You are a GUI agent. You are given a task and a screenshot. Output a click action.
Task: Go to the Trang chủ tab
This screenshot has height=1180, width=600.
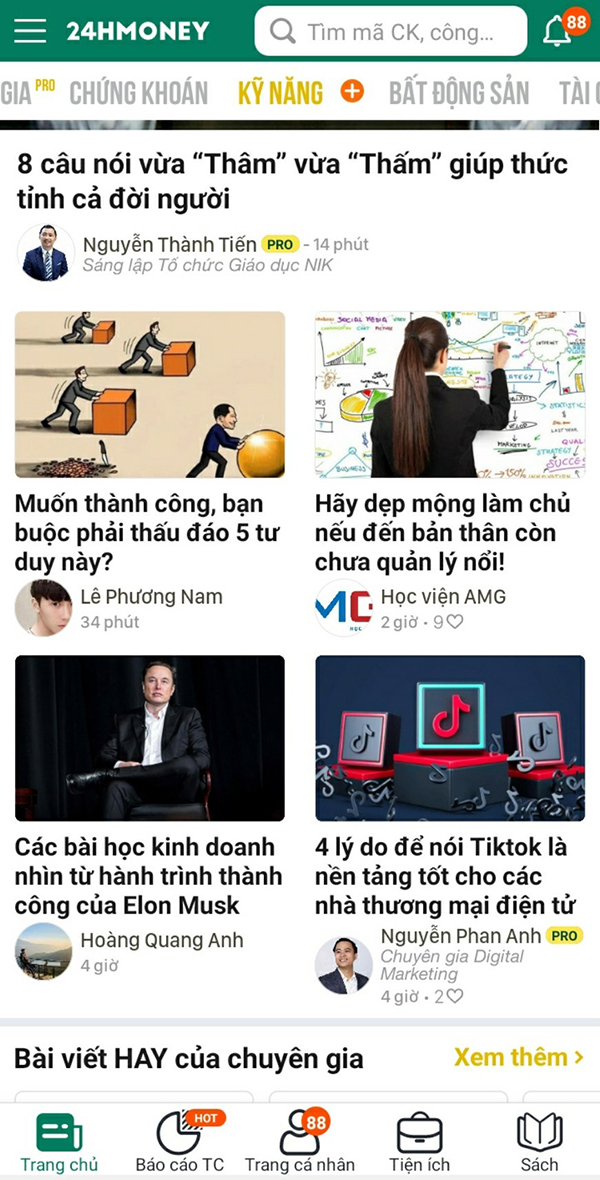(x=59, y=1142)
